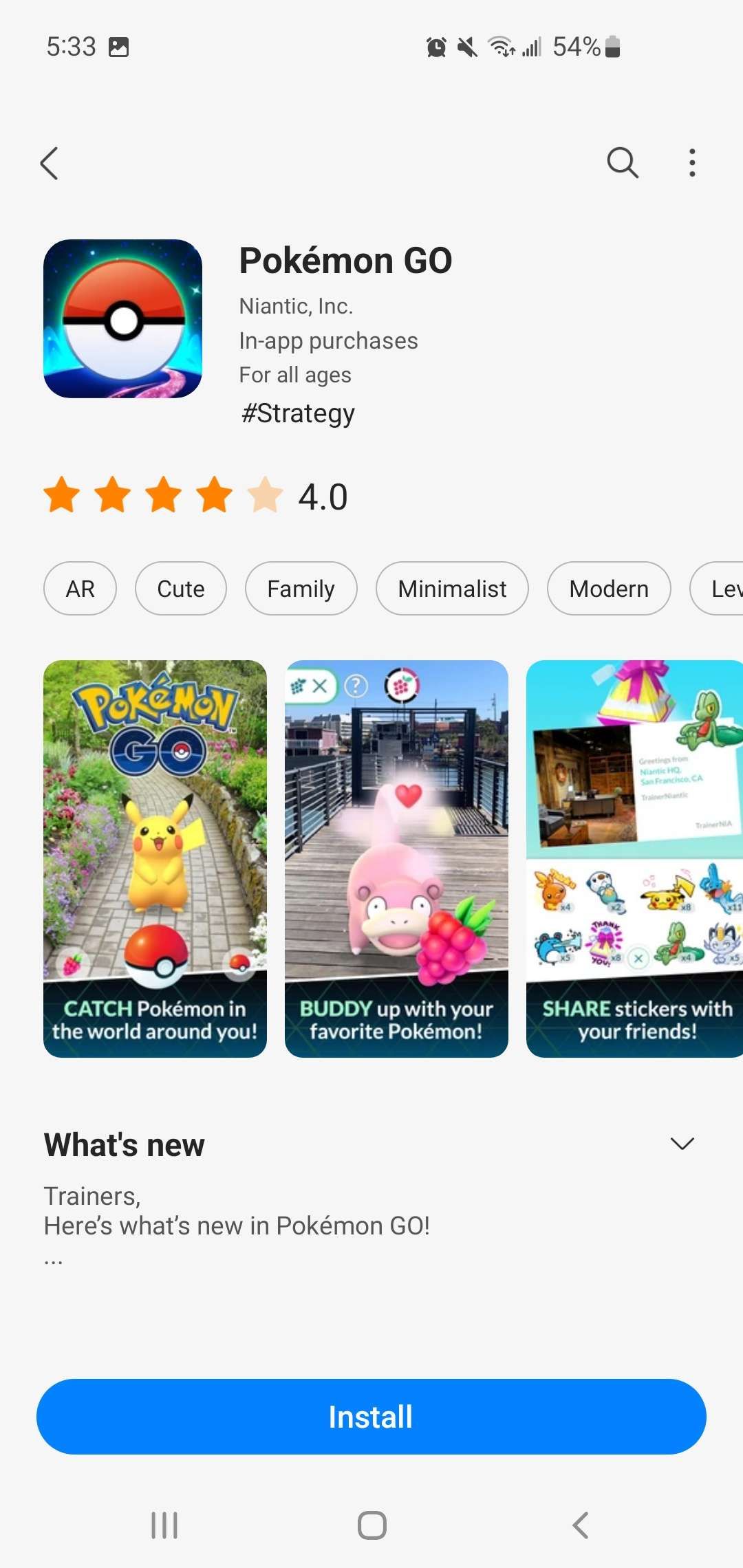Tap the #Strategy hashtag link
Image resolution: width=743 pixels, height=1568 pixels.
(x=298, y=413)
